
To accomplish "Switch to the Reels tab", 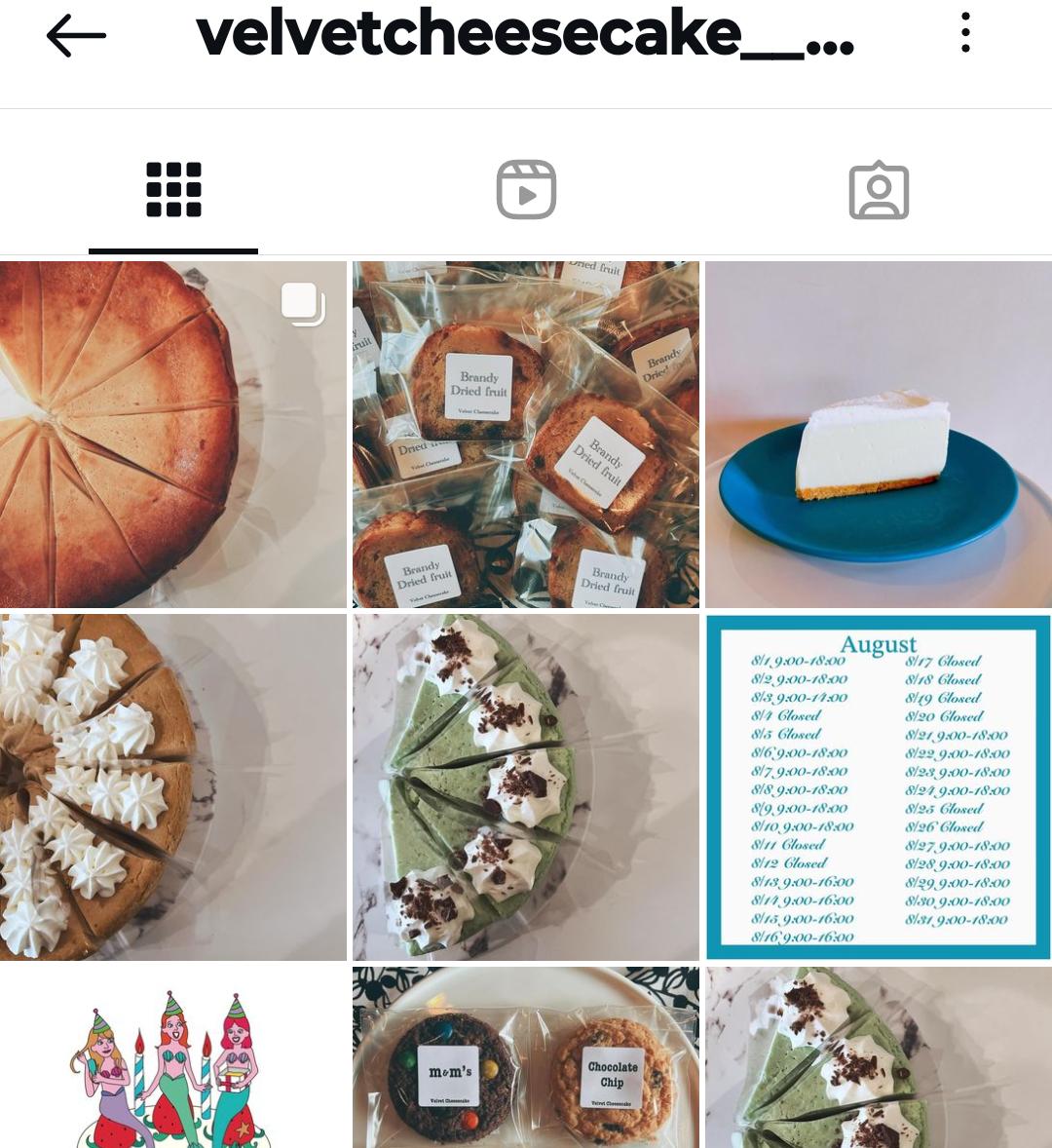I will tap(526, 190).
